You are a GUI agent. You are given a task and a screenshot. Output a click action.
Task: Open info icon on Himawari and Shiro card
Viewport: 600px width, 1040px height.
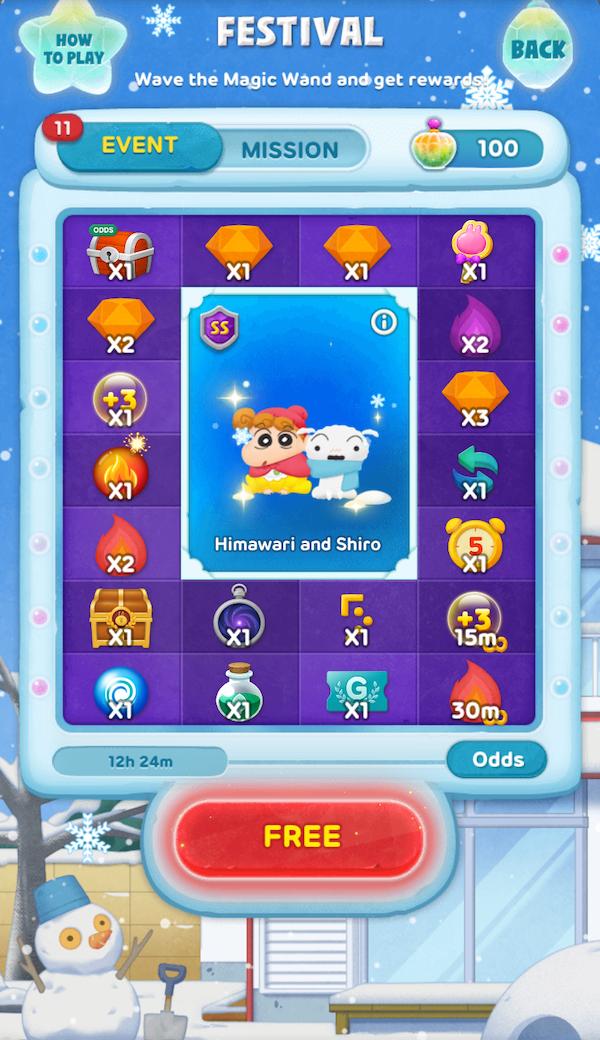[384, 322]
